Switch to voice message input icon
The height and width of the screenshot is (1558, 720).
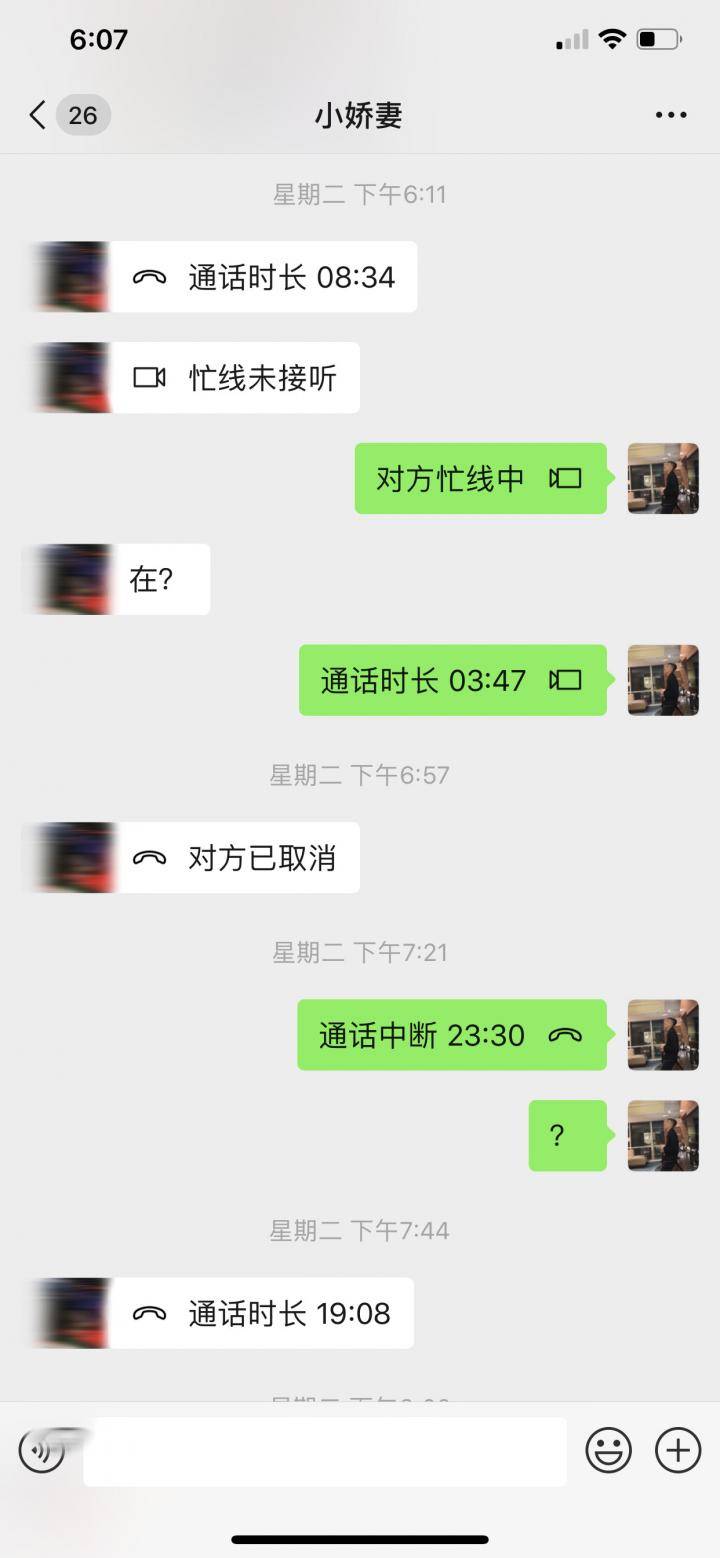(x=41, y=1449)
